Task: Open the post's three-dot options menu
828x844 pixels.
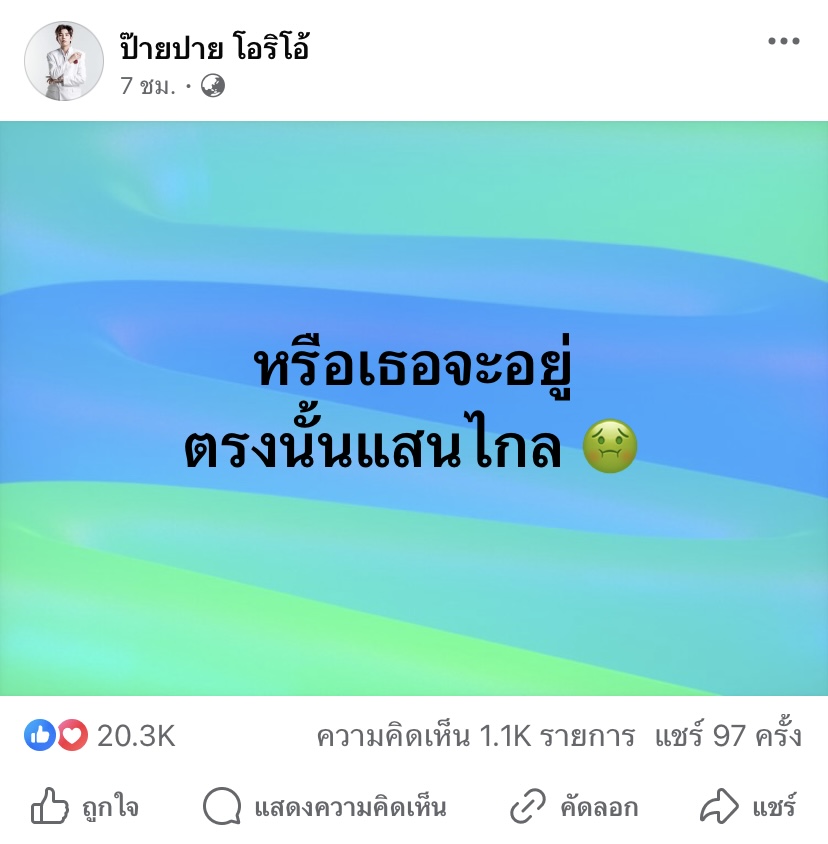Action: click(x=784, y=42)
